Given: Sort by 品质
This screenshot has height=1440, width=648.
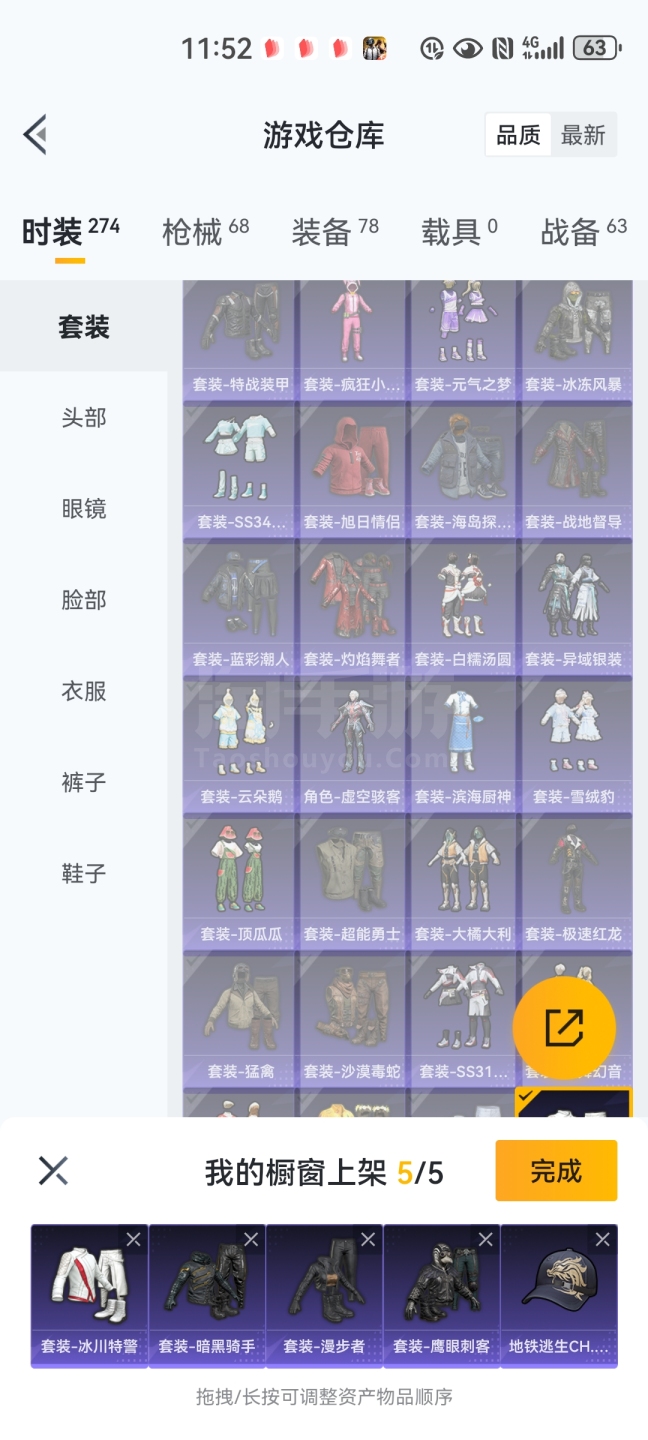Looking at the screenshot, I should point(518,135).
